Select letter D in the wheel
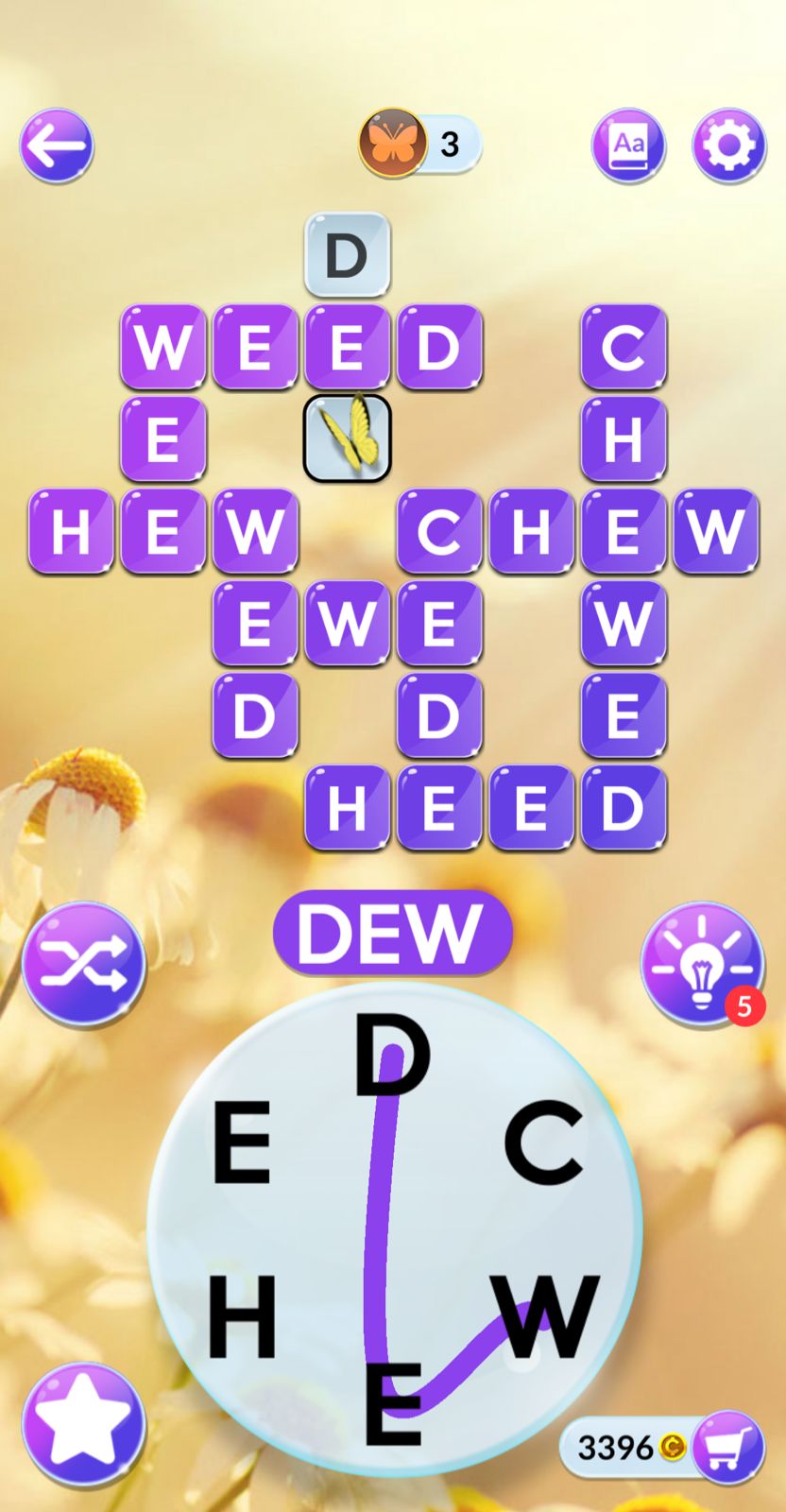 (390, 1055)
